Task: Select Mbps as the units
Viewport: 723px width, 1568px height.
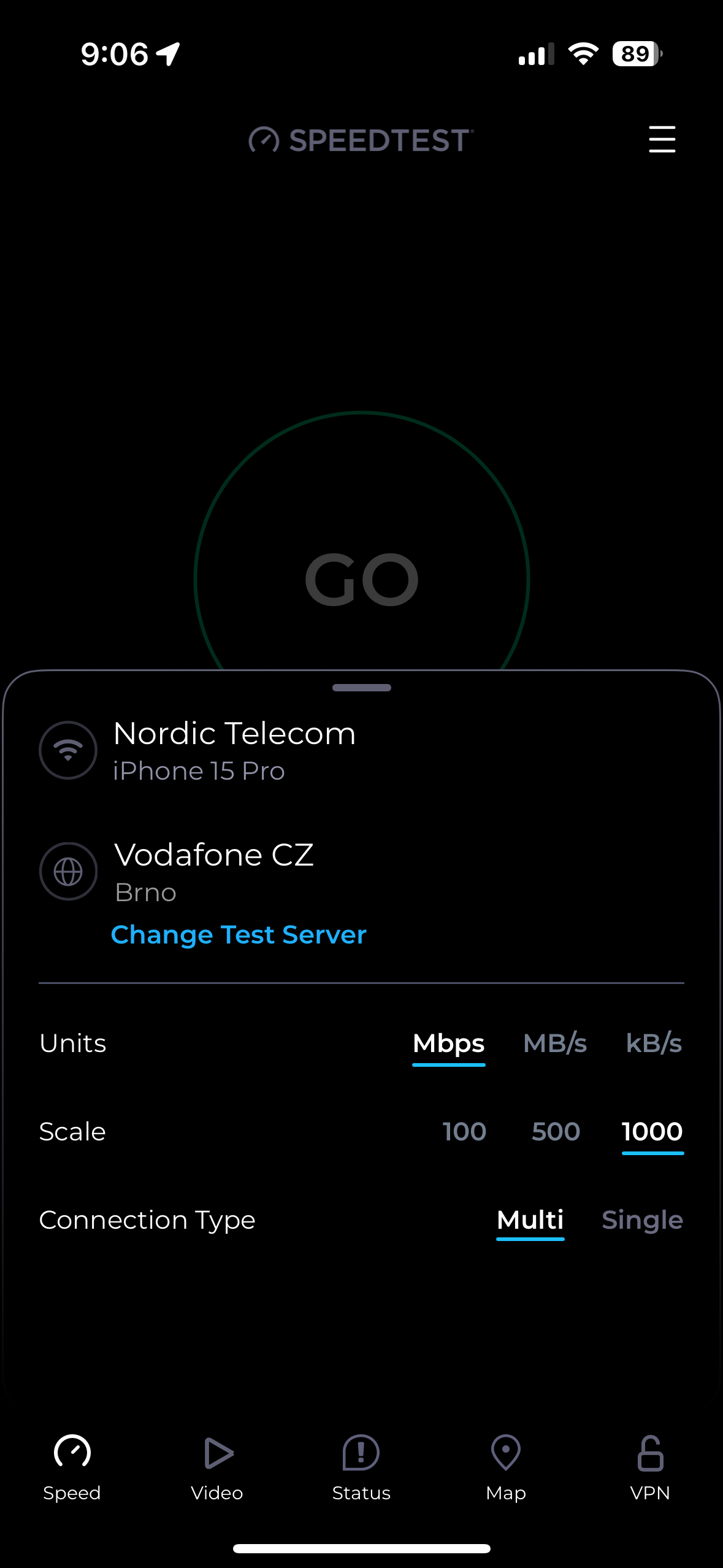Action: 448,1043
